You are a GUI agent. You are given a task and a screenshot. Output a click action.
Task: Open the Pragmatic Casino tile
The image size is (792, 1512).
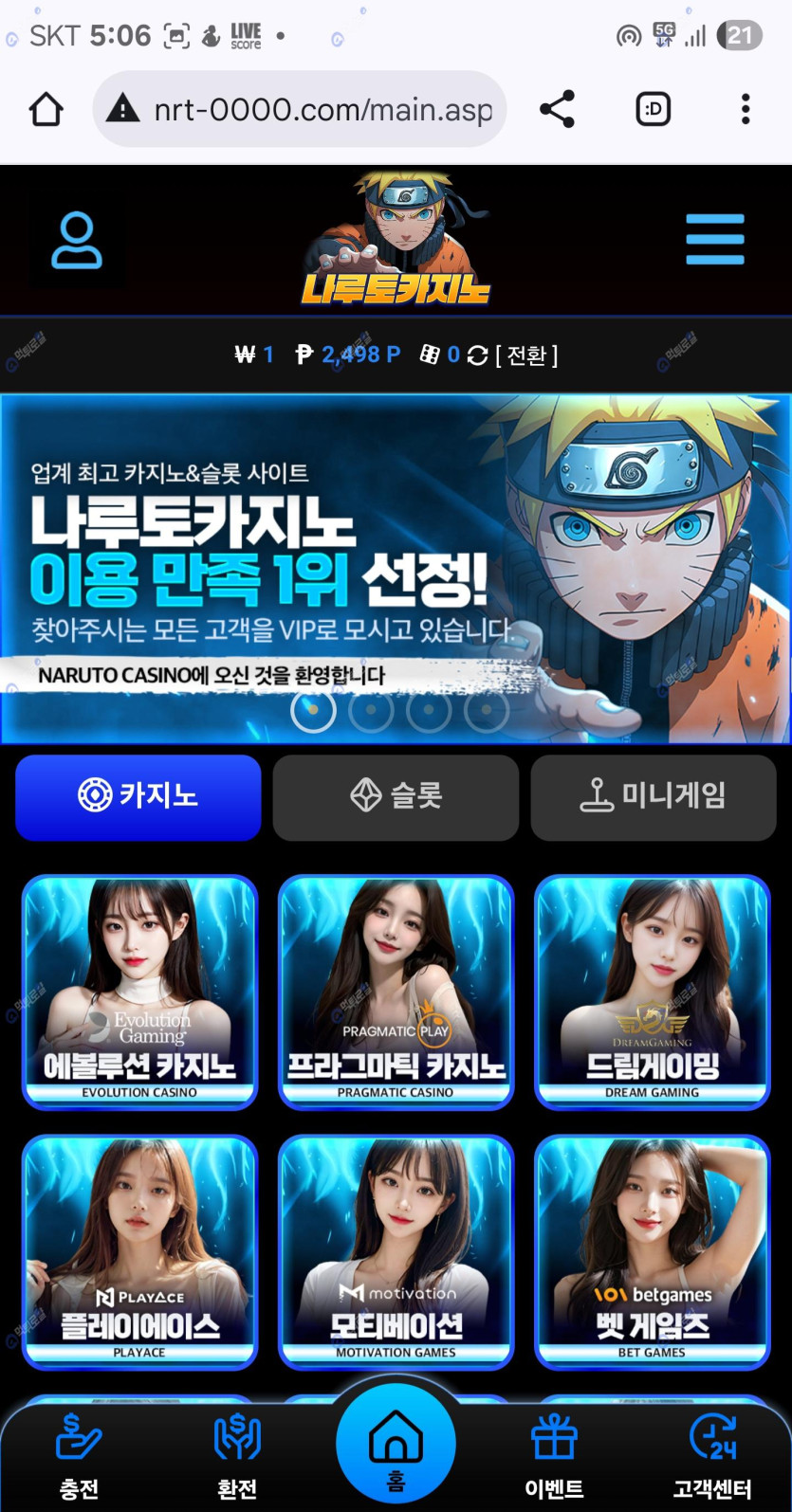[396, 991]
